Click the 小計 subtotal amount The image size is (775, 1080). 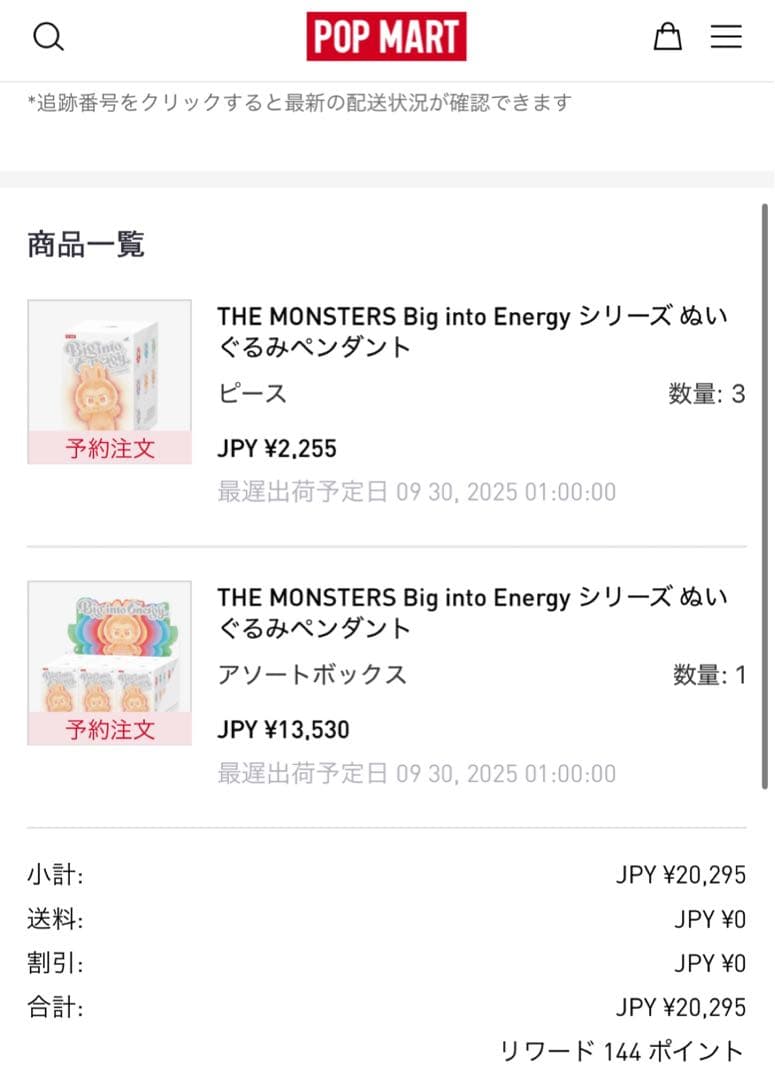(x=681, y=874)
